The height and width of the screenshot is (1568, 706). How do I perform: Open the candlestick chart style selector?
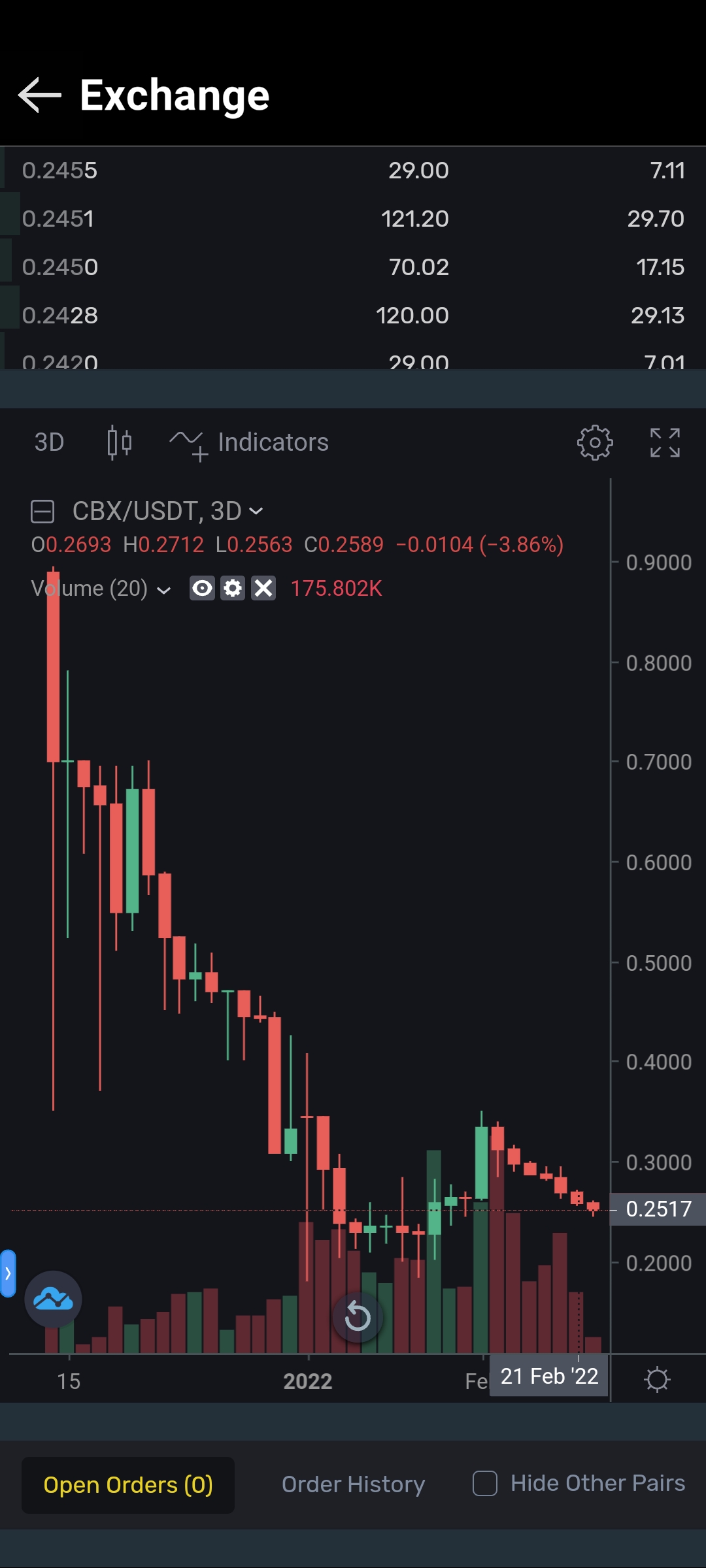tap(119, 442)
